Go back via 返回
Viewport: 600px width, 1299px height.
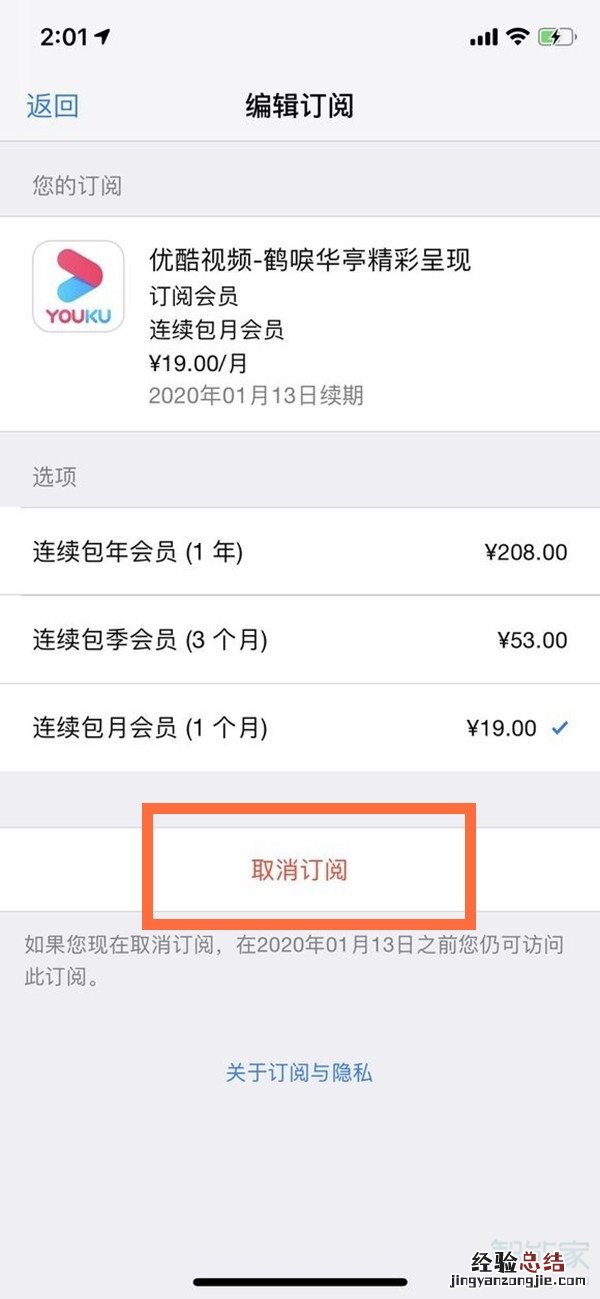[x=52, y=106]
